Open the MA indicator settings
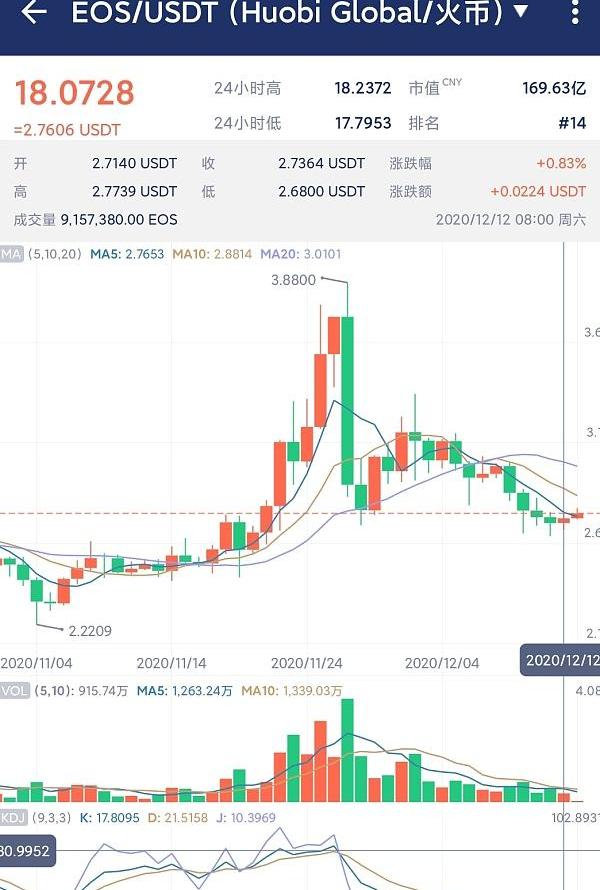Viewport: 600px width, 890px height. point(12,254)
